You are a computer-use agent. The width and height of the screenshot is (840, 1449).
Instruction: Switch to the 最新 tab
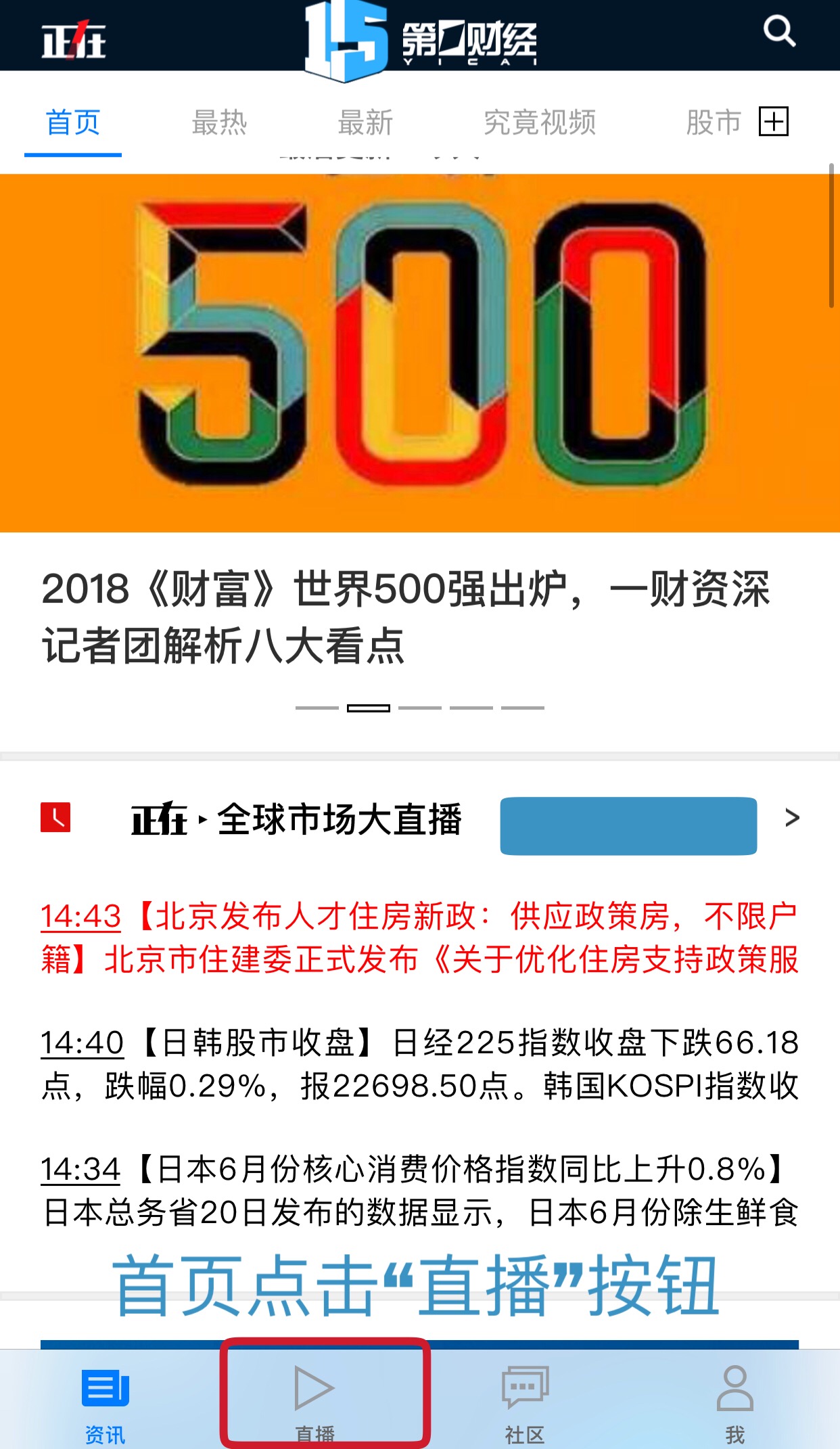[365, 123]
